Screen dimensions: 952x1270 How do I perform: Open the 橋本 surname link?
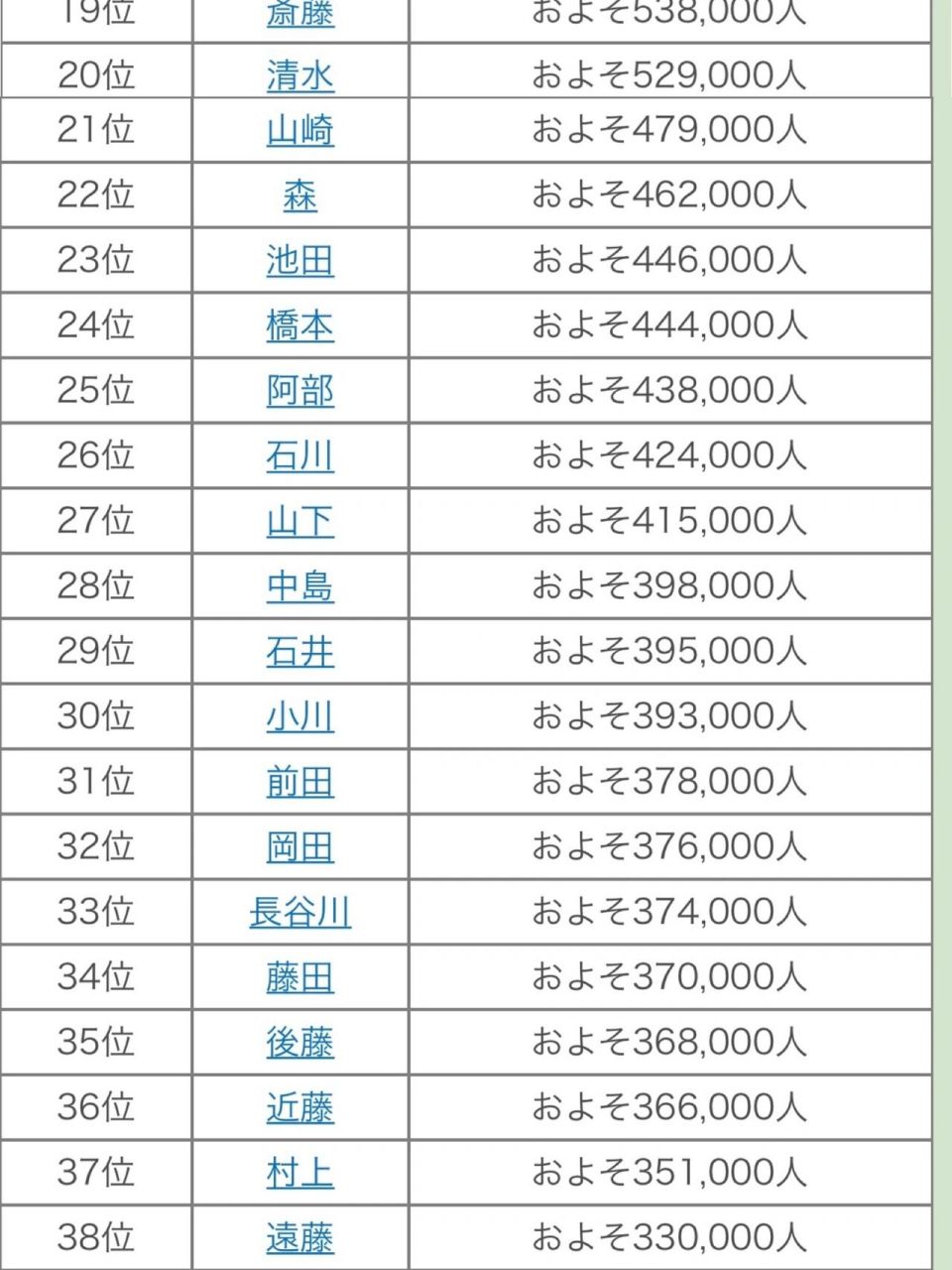coord(300,326)
